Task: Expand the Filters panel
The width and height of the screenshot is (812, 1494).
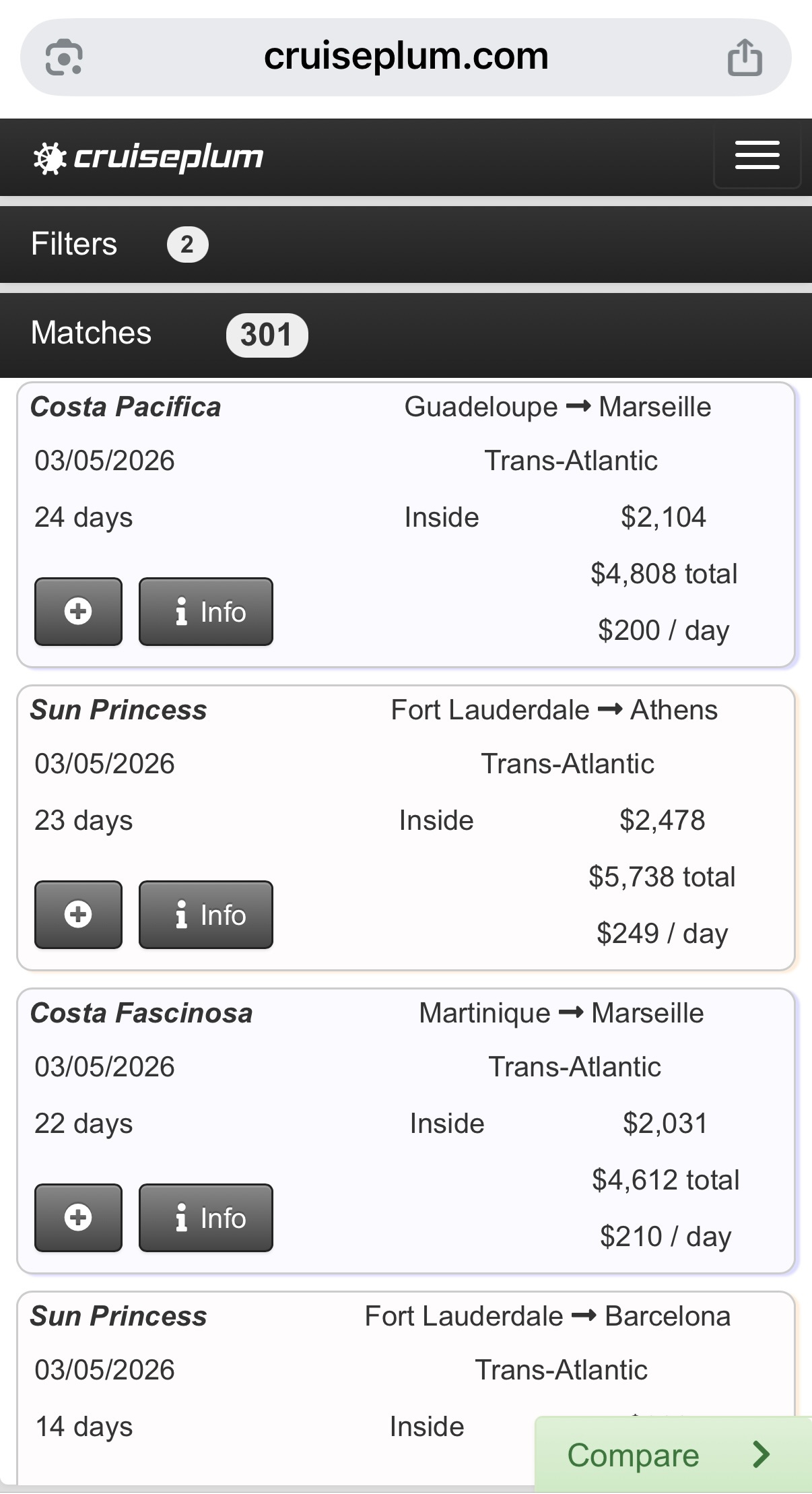Action: [406, 245]
